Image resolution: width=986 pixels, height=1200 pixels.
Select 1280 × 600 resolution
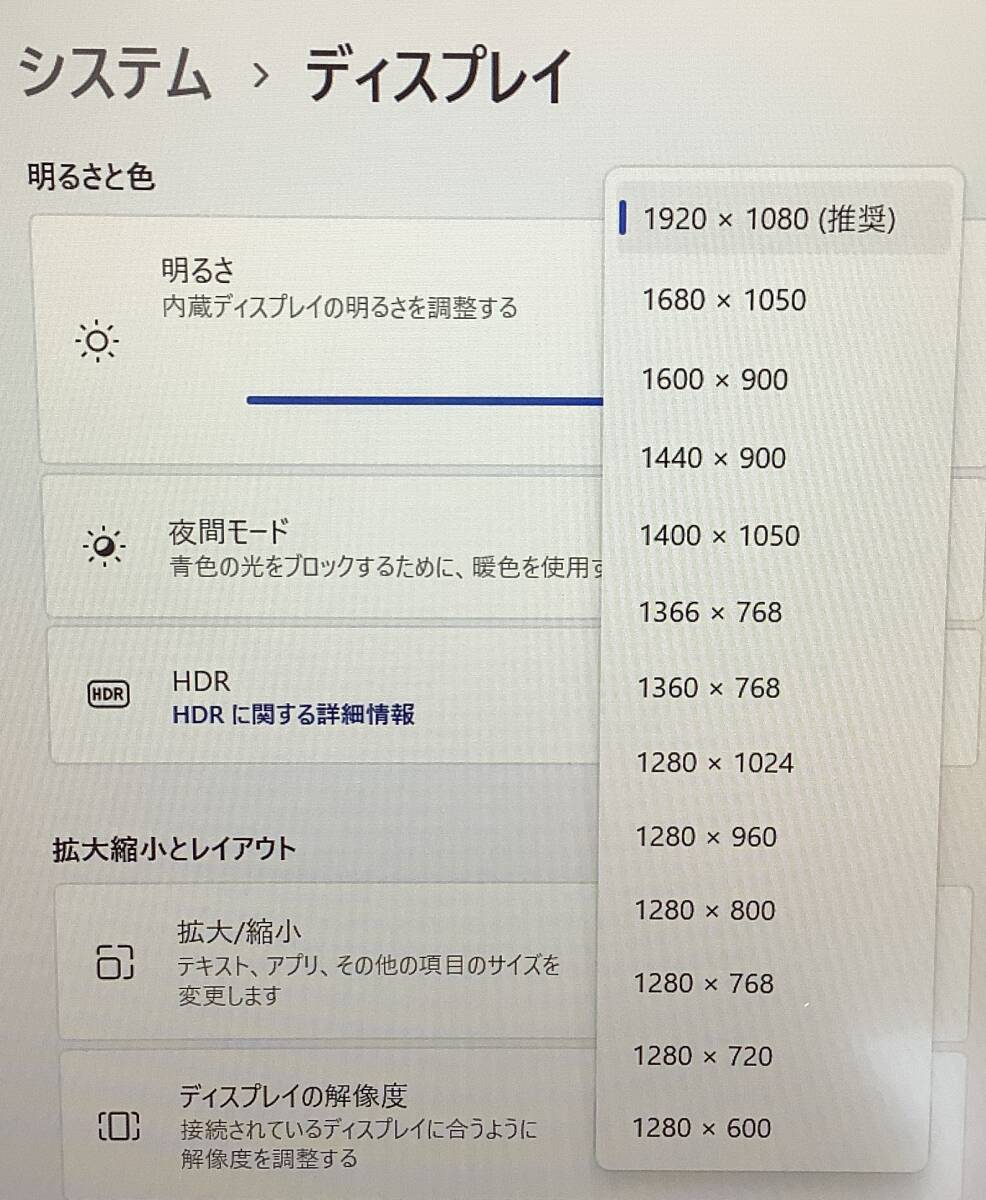click(x=702, y=1129)
